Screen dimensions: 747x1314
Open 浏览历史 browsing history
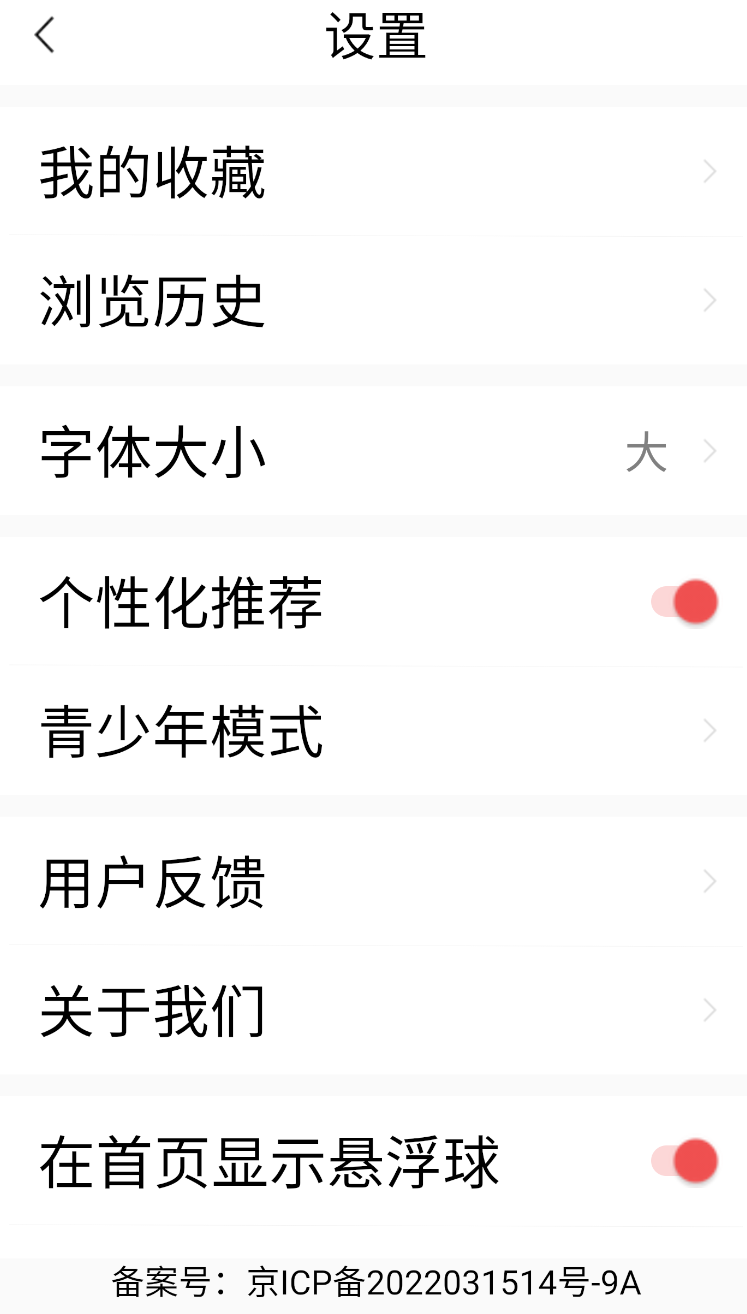tap(373, 300)
